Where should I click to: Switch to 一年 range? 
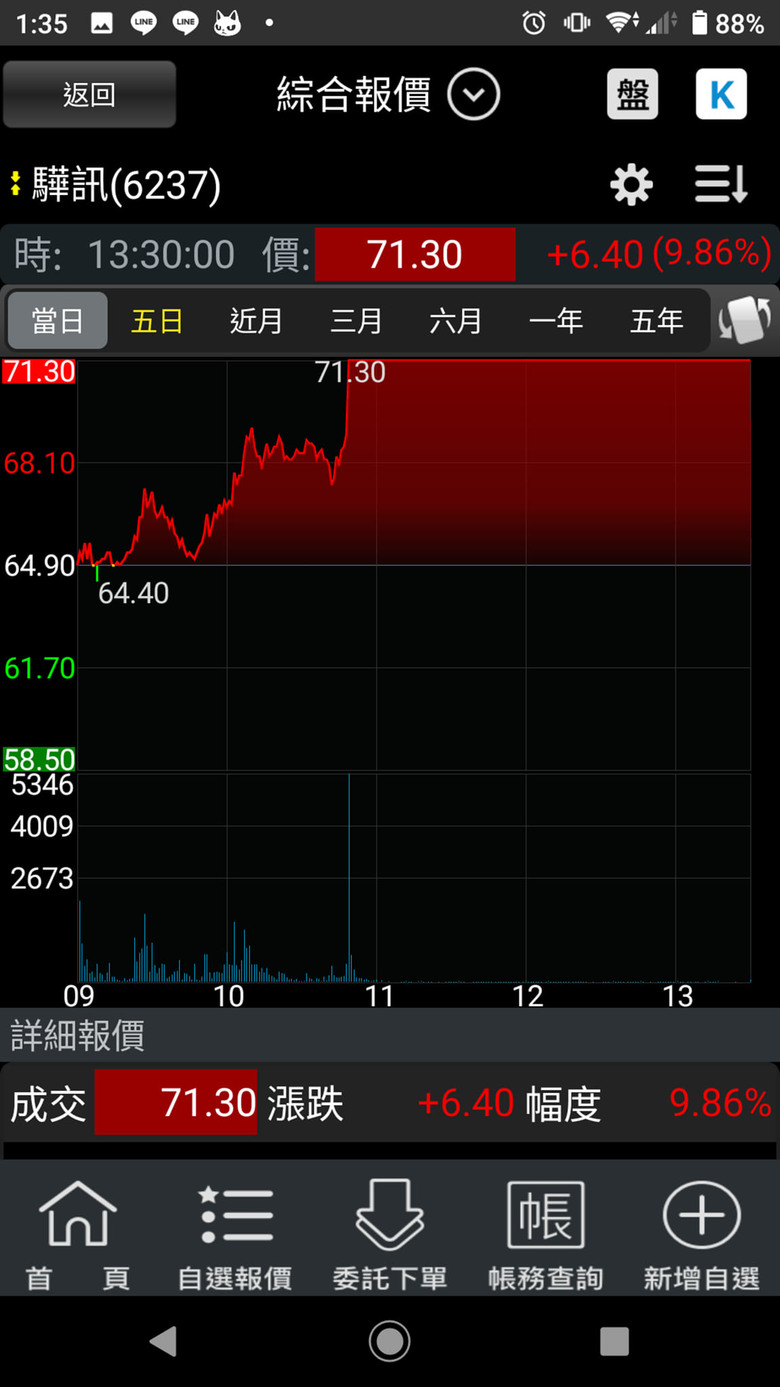point(556,321)
